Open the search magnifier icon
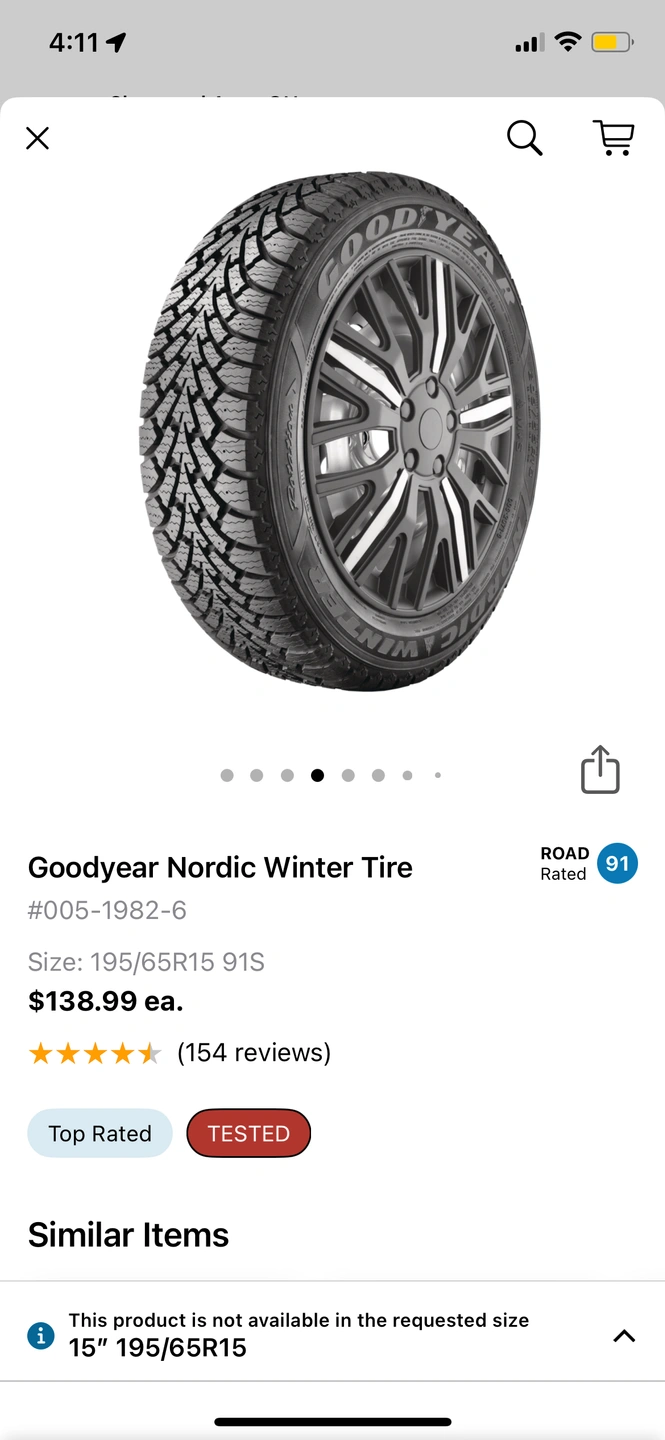 (524, 138)
